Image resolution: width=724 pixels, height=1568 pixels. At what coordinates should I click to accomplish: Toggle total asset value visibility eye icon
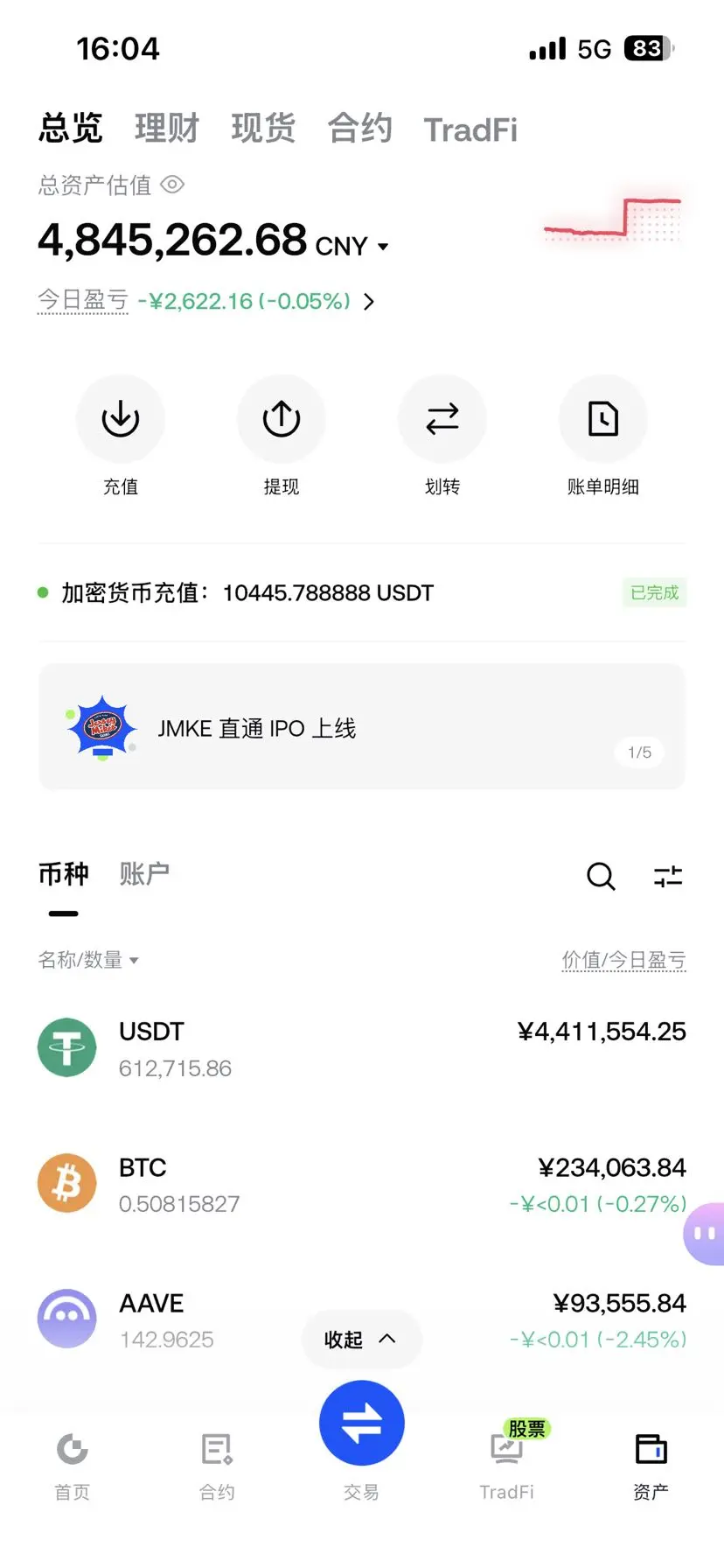point(172,185)
